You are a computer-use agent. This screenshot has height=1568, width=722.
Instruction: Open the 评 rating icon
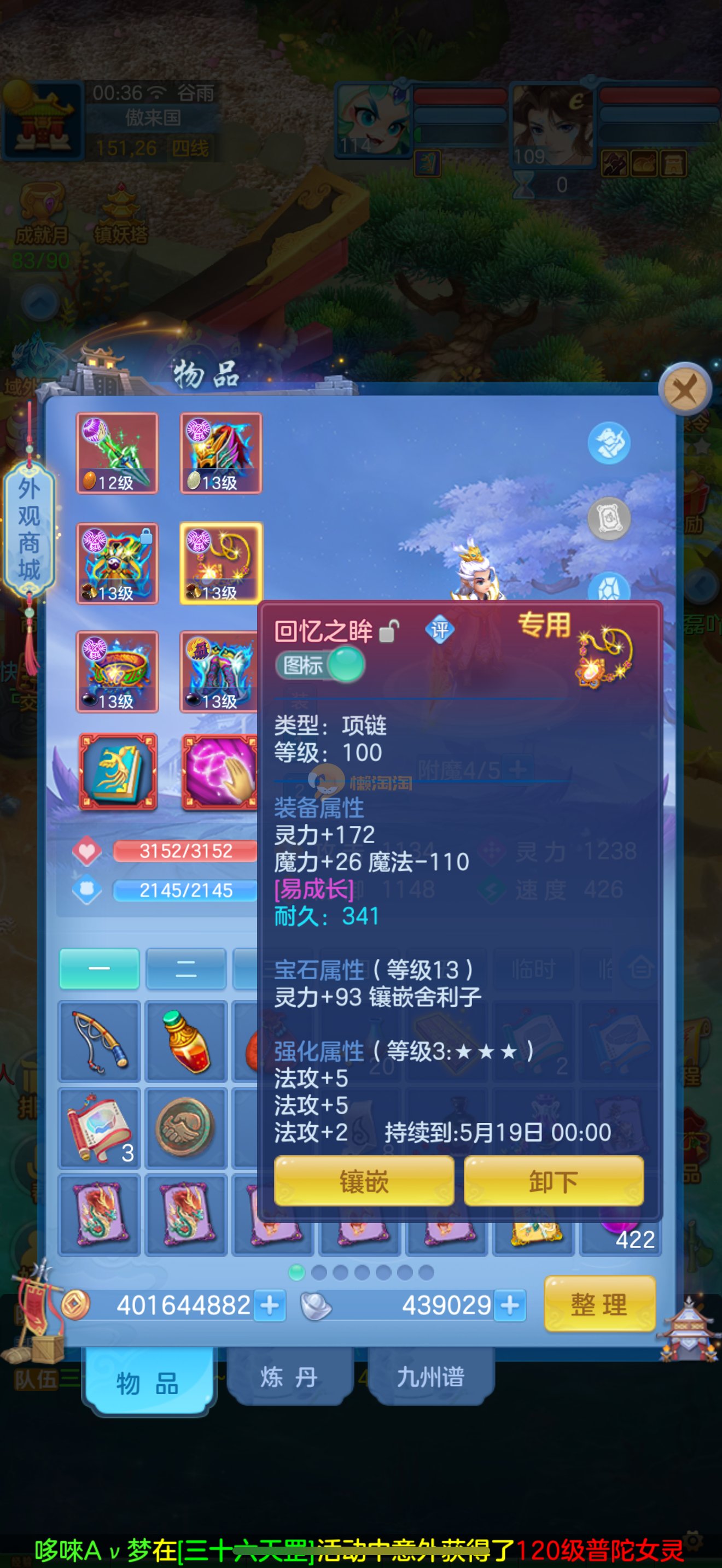(x=440, y=630)
